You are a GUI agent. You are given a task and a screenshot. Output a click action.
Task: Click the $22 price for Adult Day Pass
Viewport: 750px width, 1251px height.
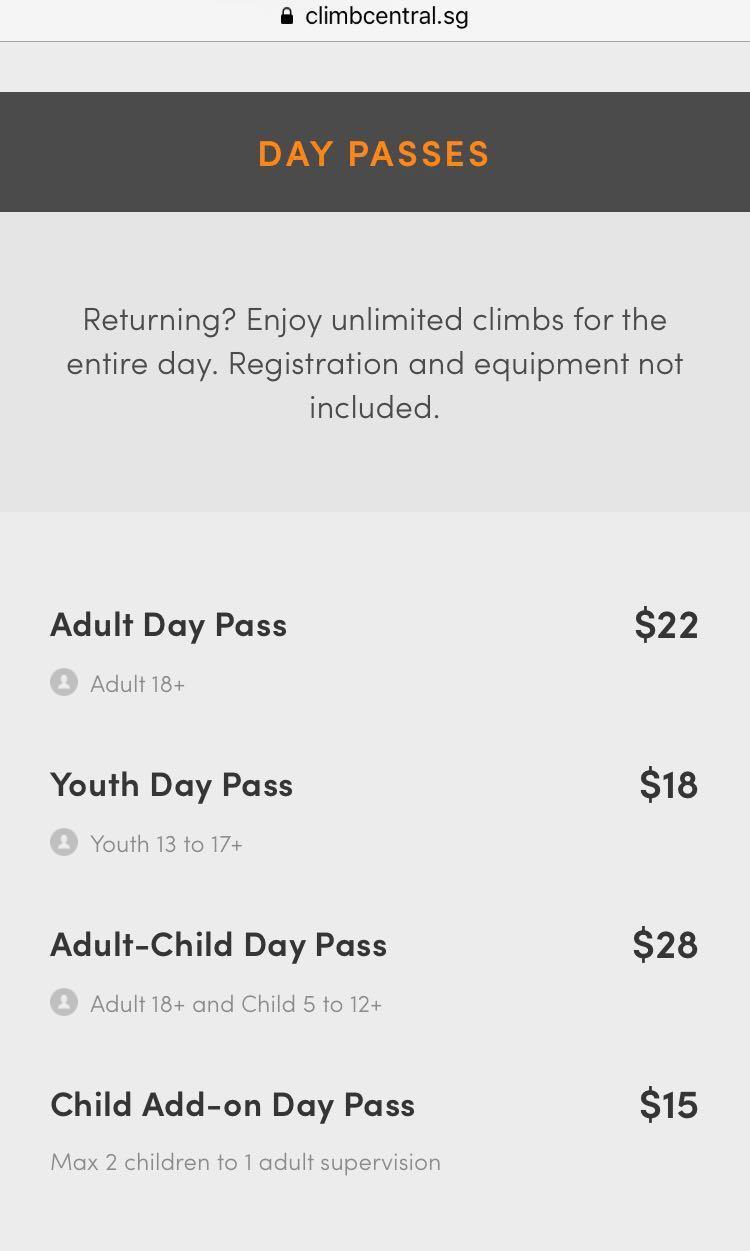pyautogui.click(x=664, y=624)
